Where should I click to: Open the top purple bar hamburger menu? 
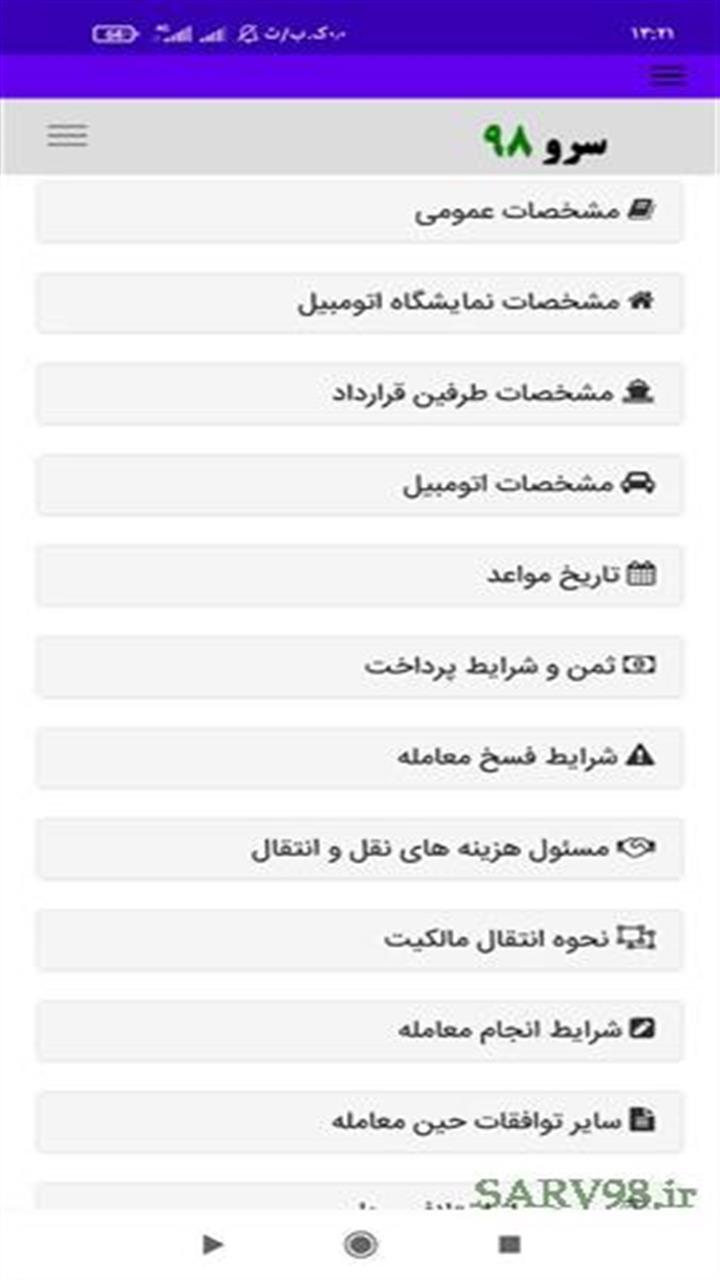[x=669, y=76]
